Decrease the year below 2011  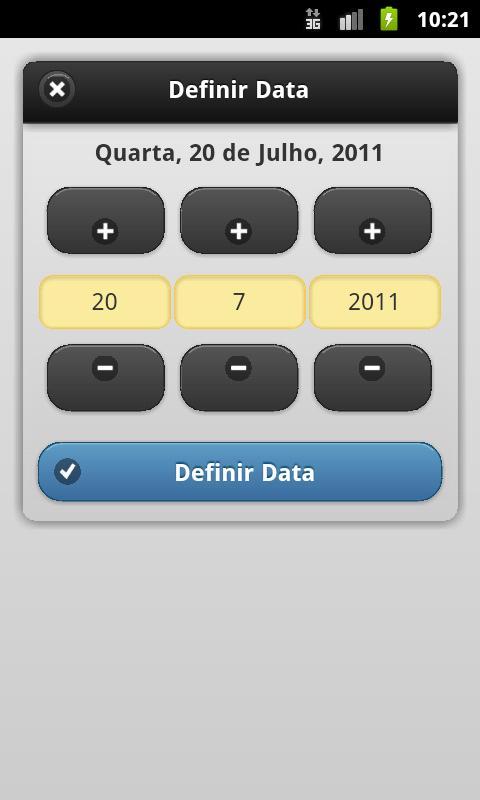372,378
